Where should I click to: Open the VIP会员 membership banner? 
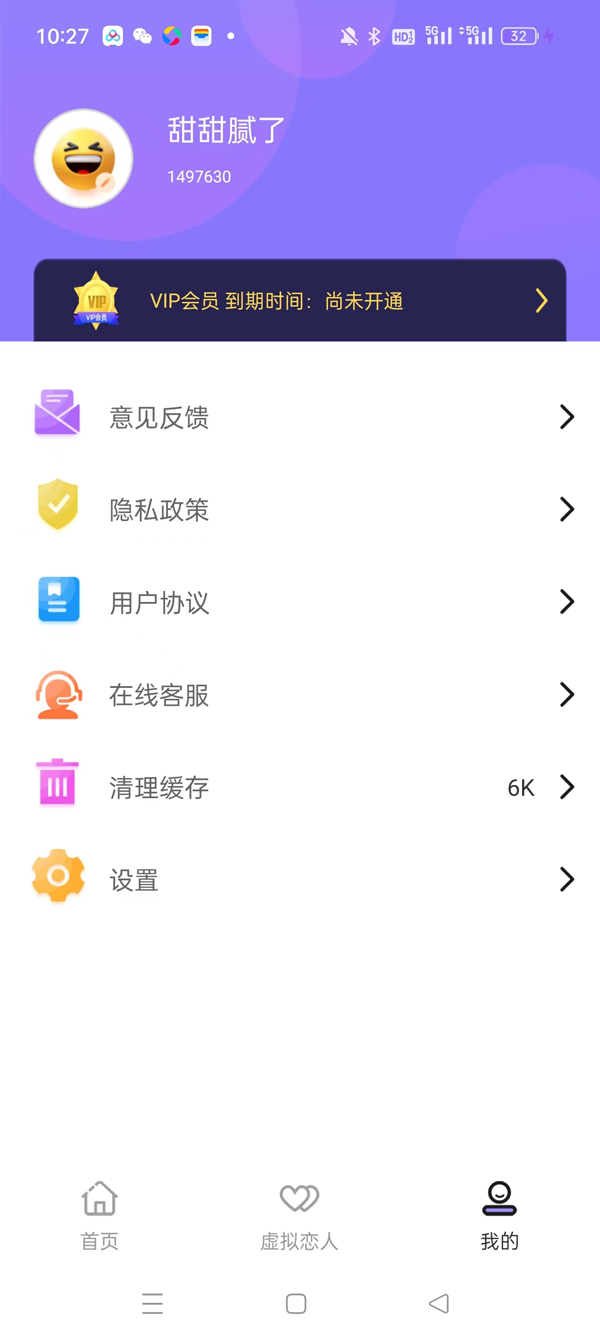300,301
